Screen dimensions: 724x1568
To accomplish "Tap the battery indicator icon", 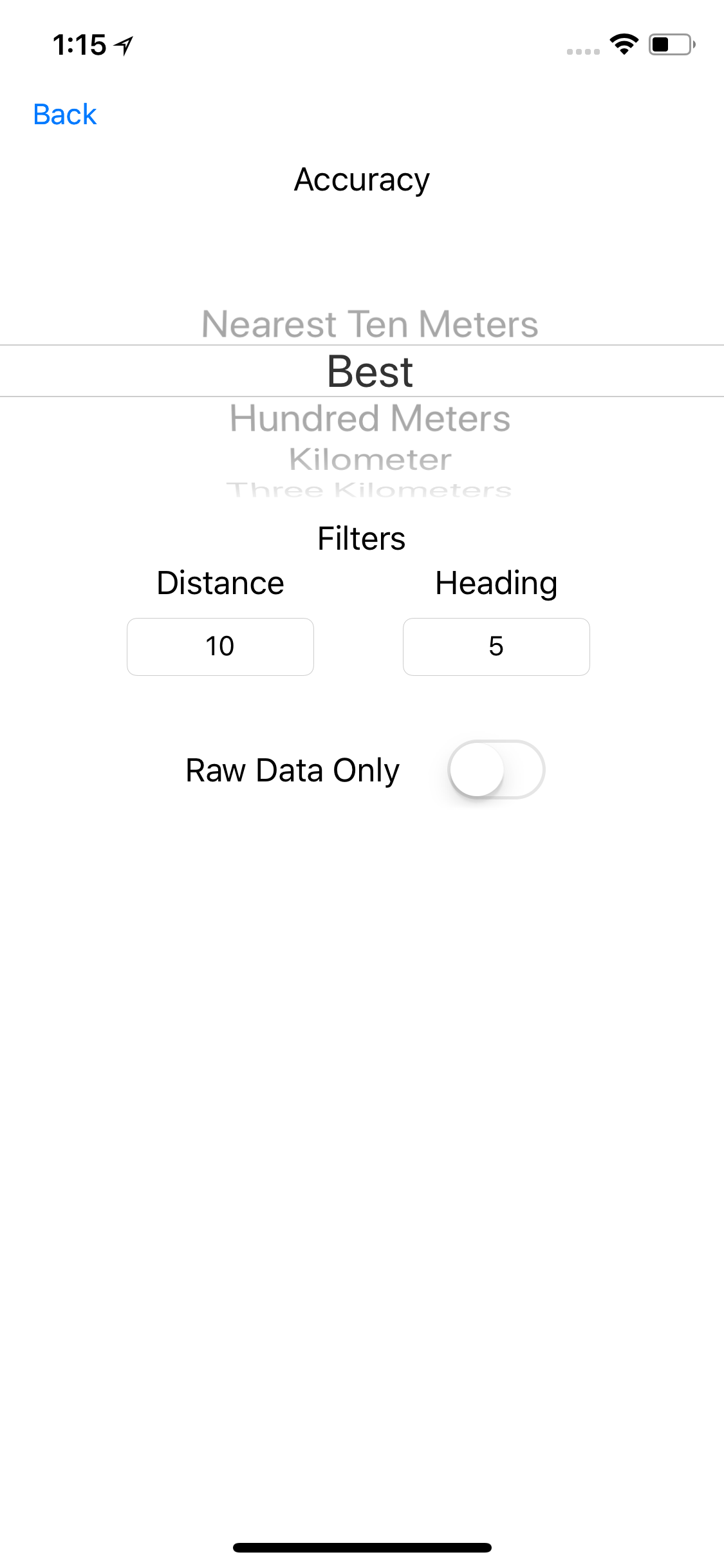I will click(x=669, y=44).
